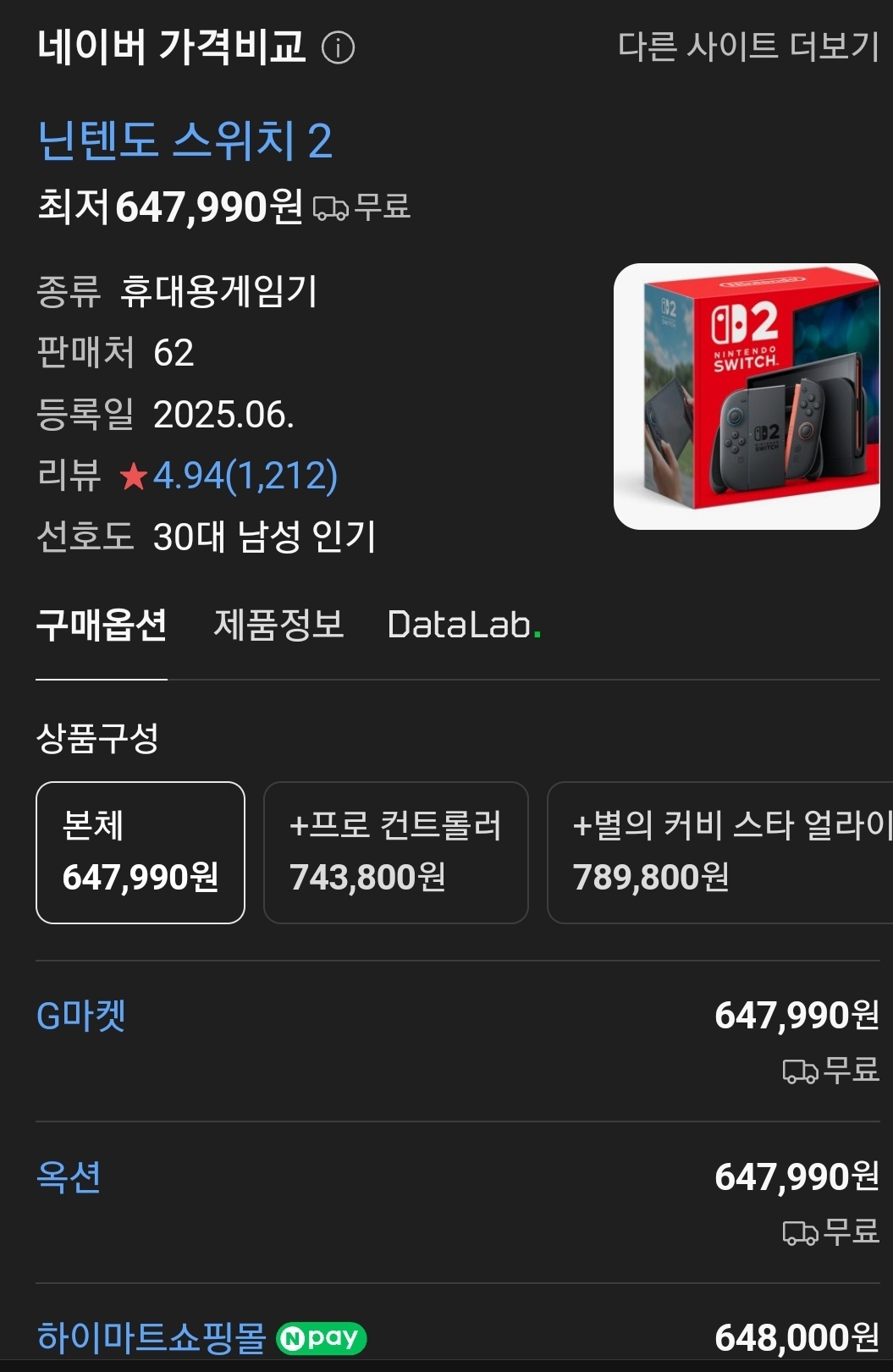Open the 하이마트쇼핑몰 seller offer
893x1372 pixels.
point(152,1337)
